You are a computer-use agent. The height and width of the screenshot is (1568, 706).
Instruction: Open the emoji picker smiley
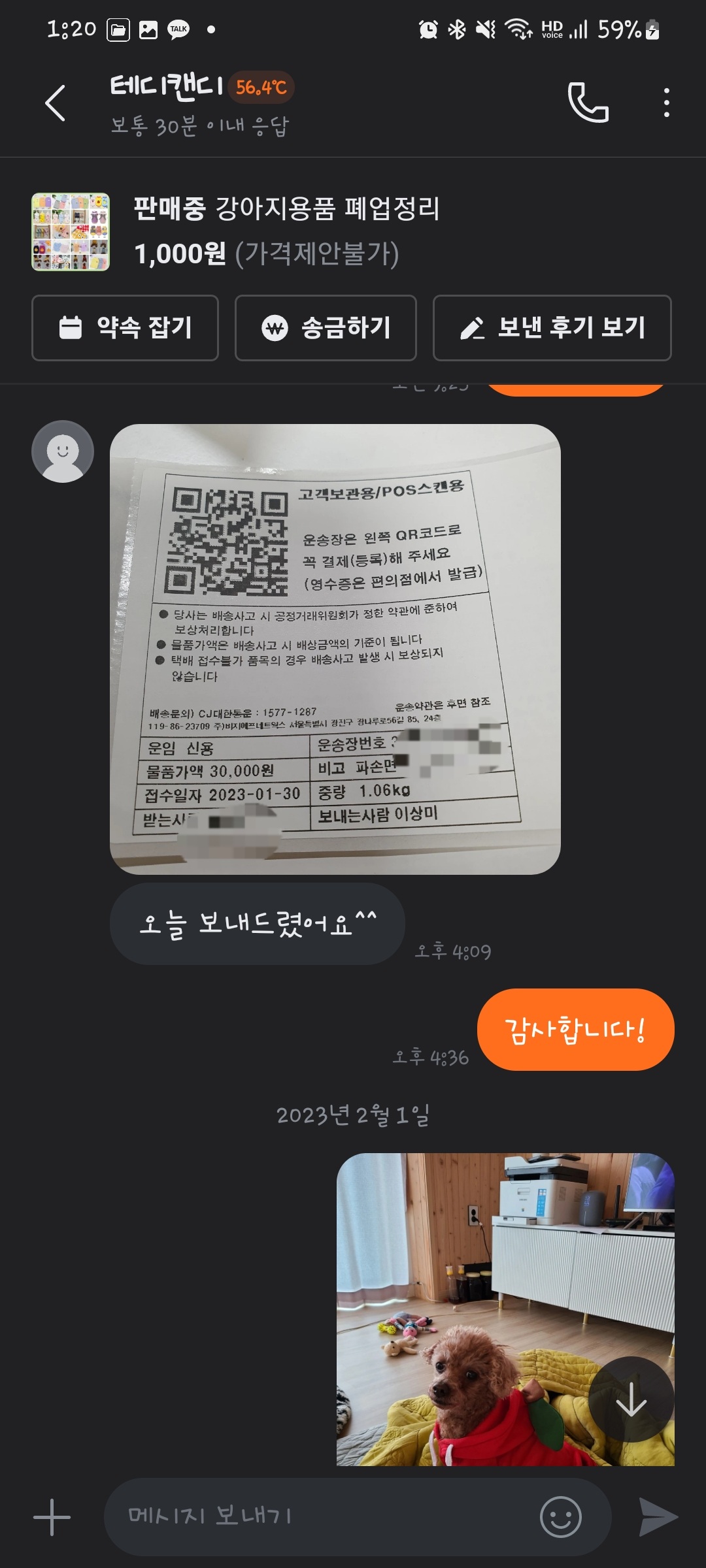point(560,1517)
